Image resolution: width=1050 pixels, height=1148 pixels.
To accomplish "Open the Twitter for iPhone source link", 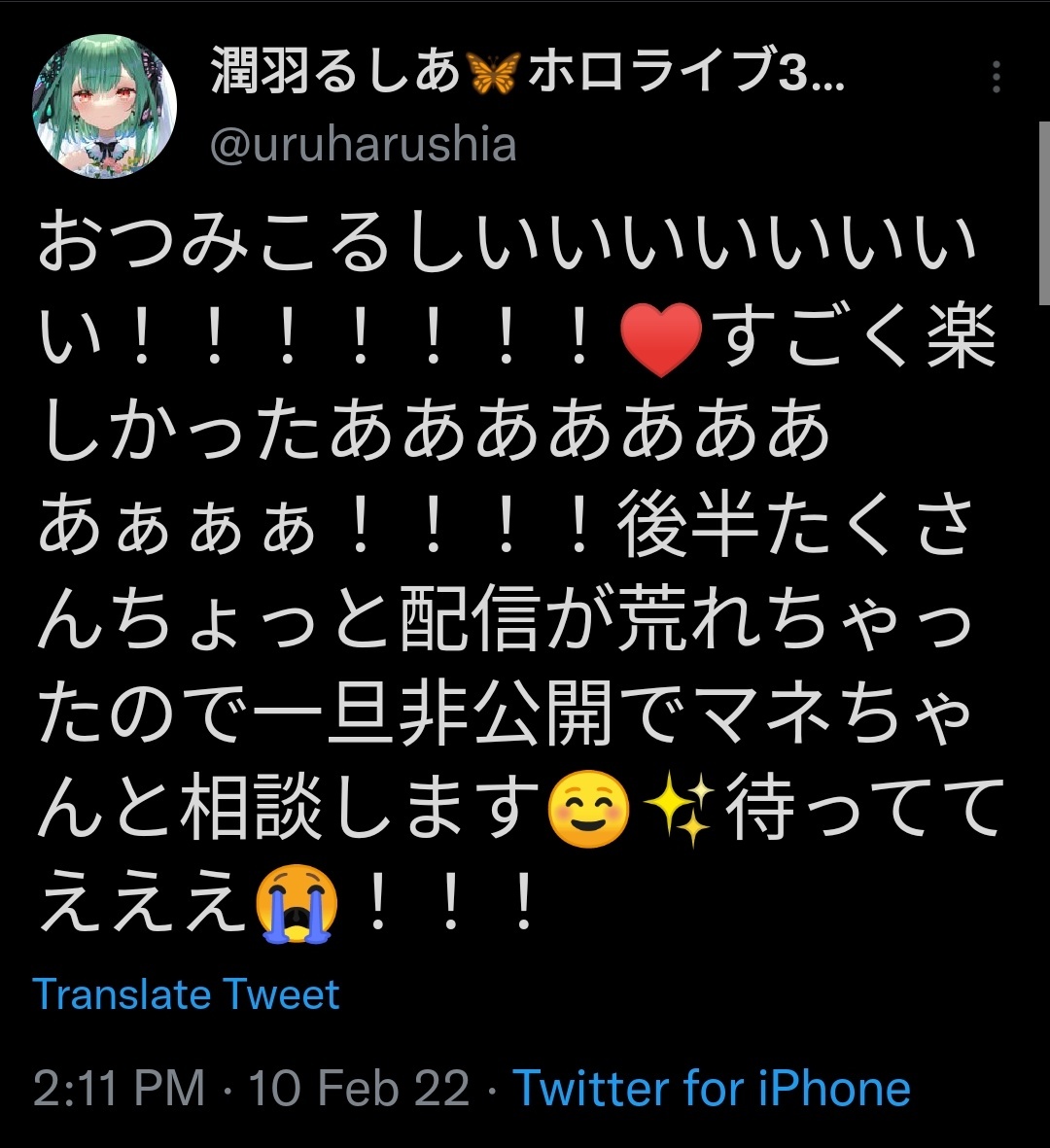I will [712, 1088].
